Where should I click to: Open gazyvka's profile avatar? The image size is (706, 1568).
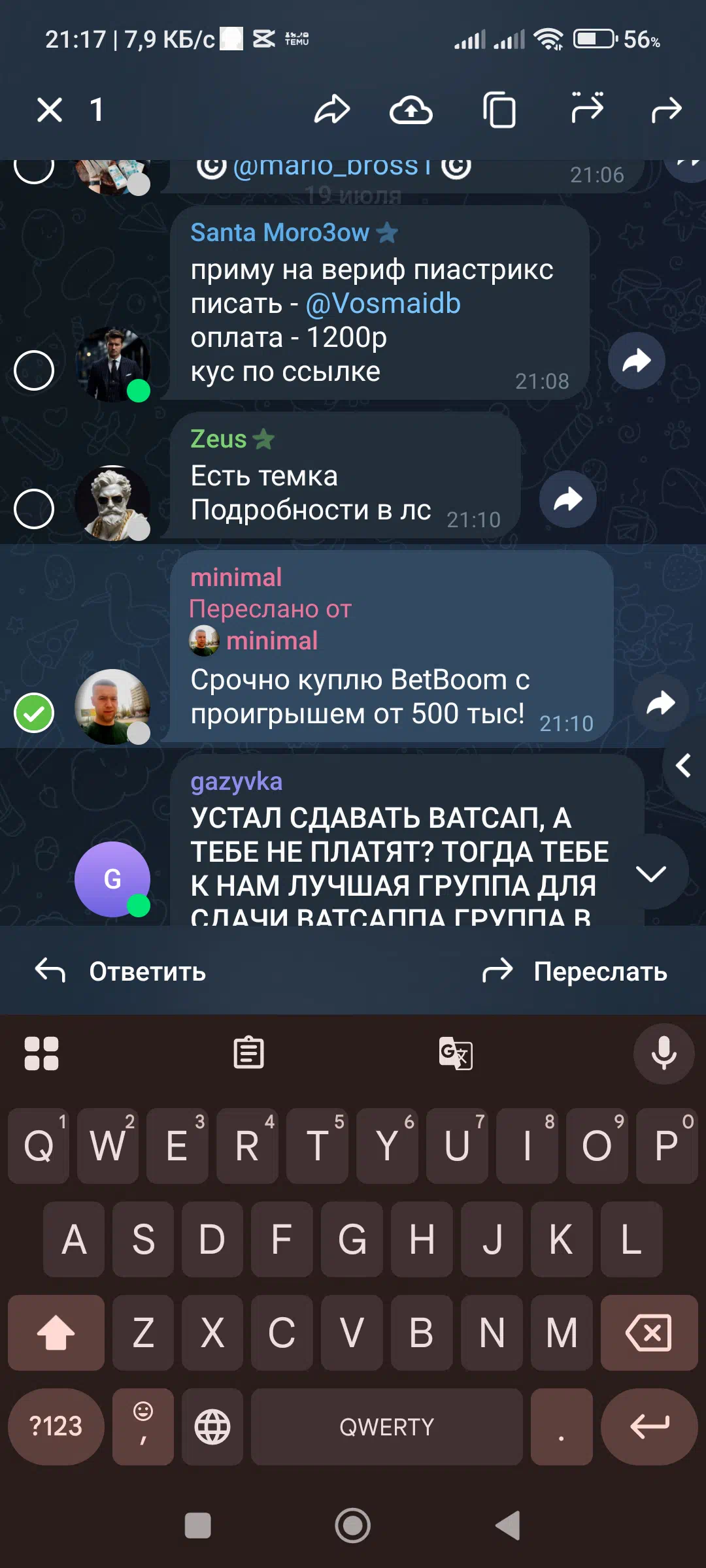tap(112, 879)
